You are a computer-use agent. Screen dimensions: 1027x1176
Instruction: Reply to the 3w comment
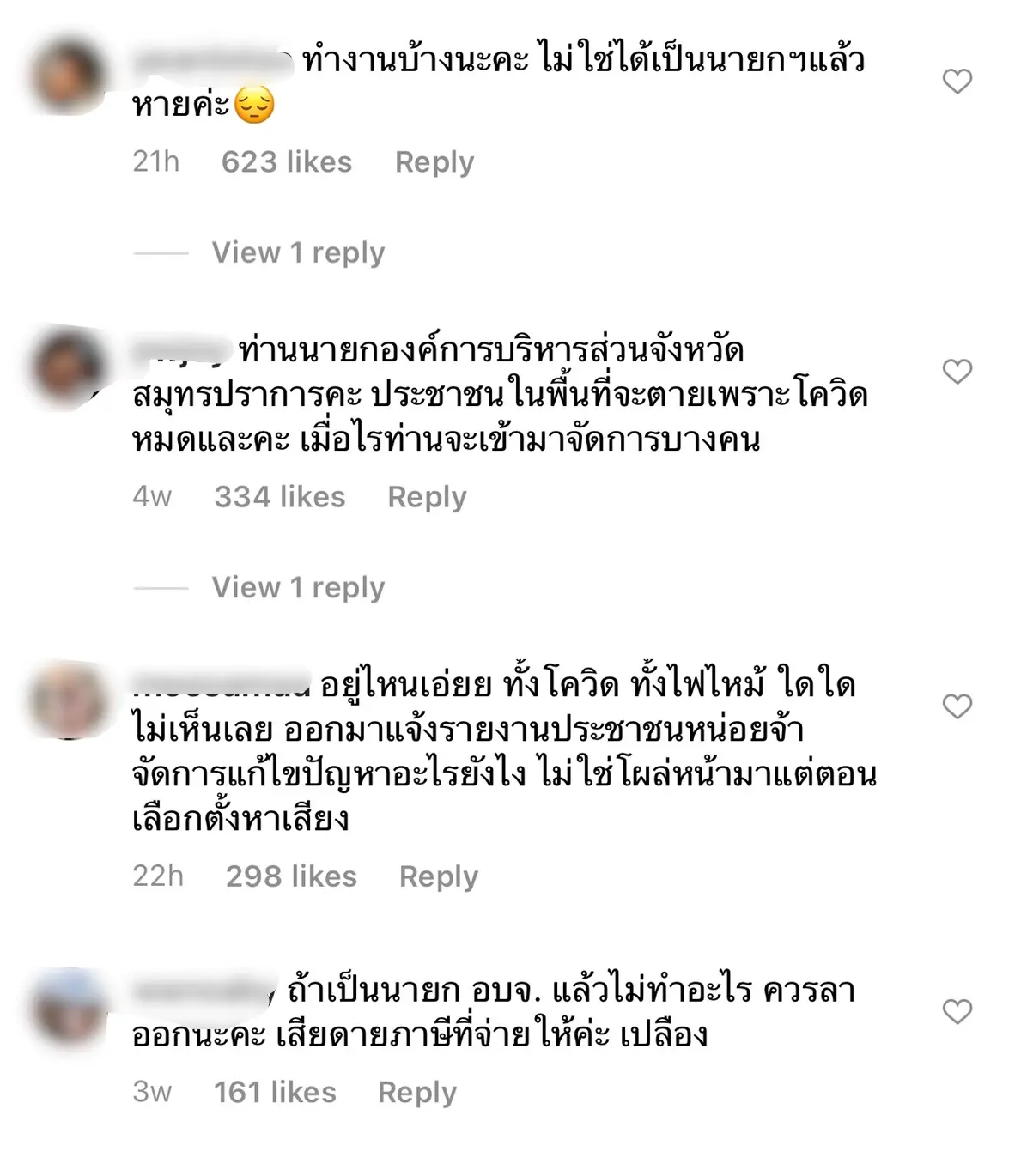coord(416,1093)
